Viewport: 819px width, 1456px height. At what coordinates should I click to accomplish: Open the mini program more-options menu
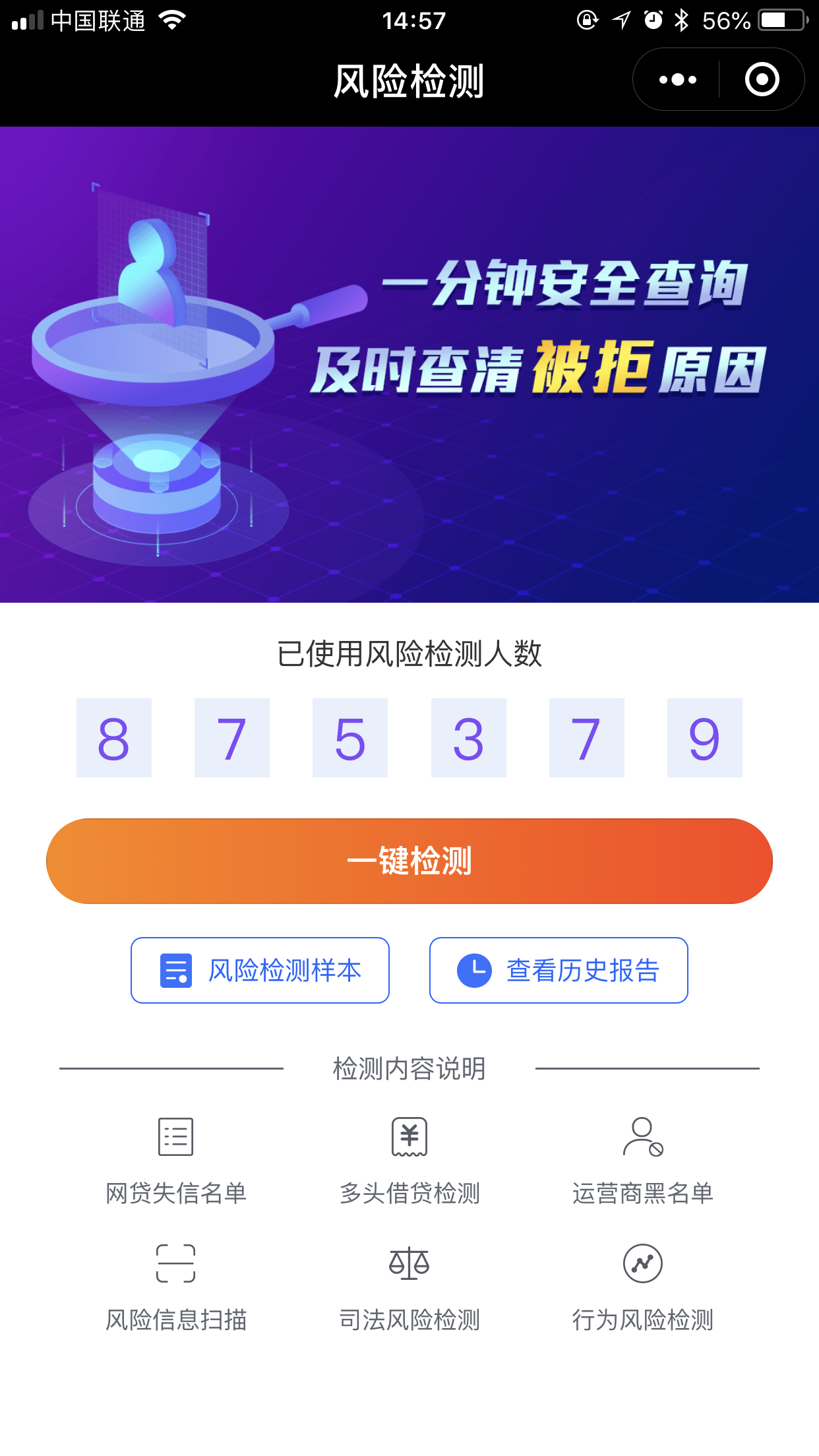[677, 80]
